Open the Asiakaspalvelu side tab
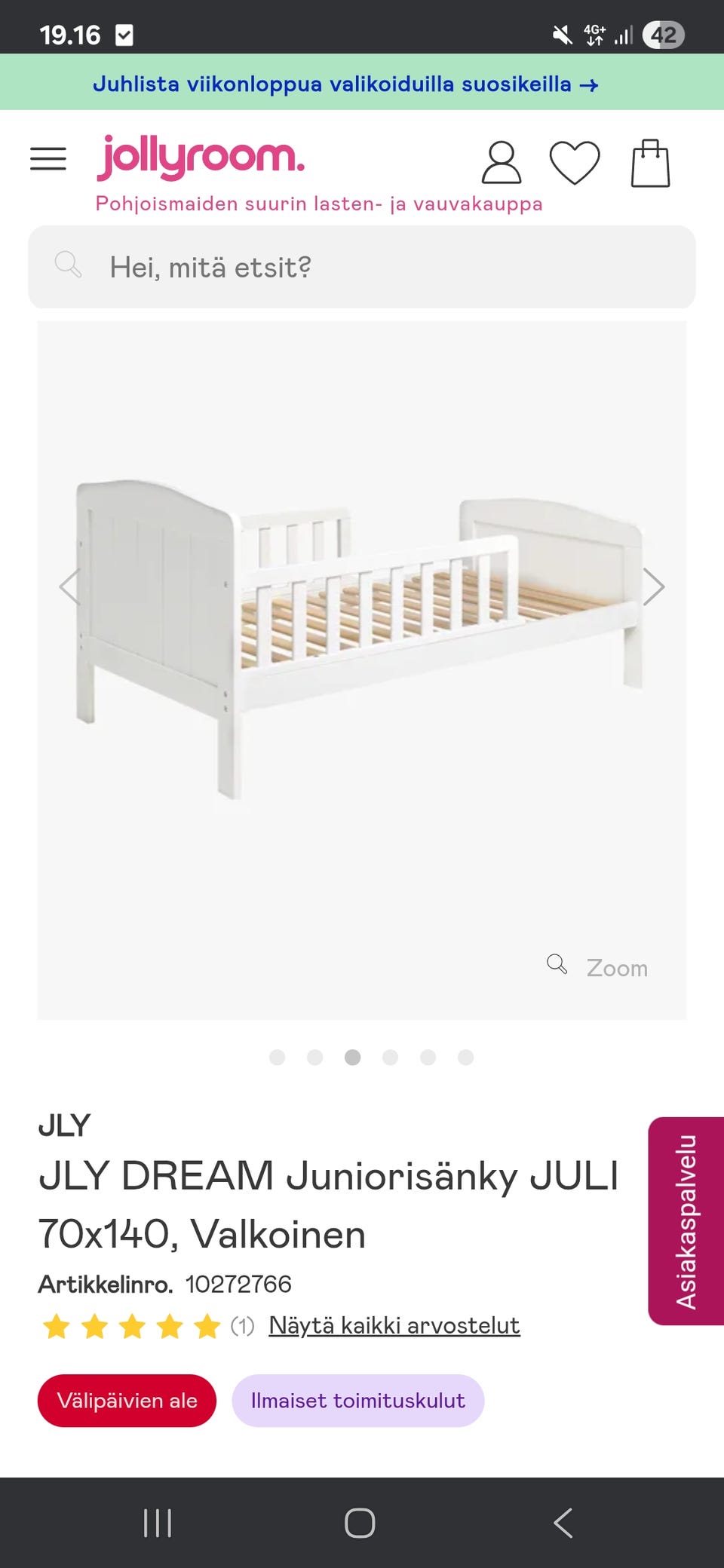Screen dimensions: 724x1568 pyautogui.click(x=686, y=1221)
